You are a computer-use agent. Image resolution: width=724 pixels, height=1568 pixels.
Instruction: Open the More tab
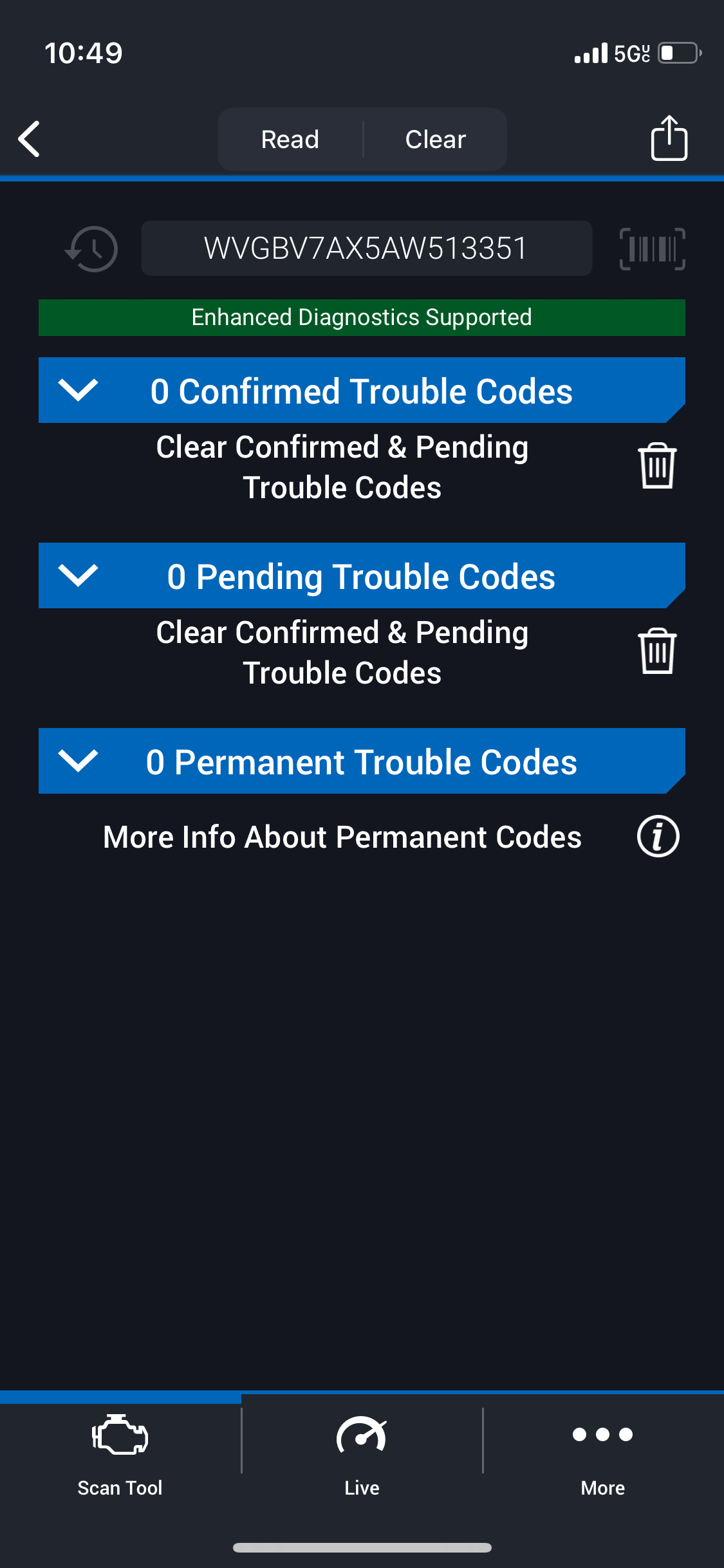click(x=603, y=1455)
